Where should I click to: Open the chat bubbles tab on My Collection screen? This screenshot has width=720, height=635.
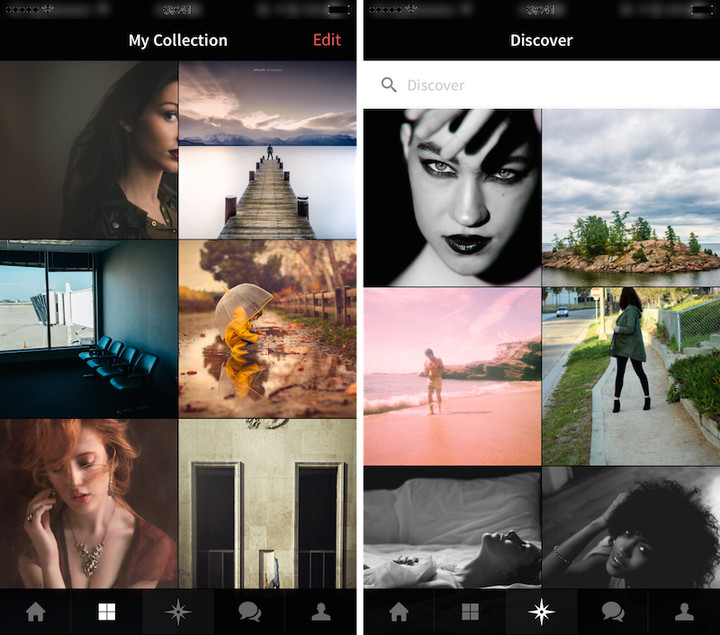click(x=249, y=612)
